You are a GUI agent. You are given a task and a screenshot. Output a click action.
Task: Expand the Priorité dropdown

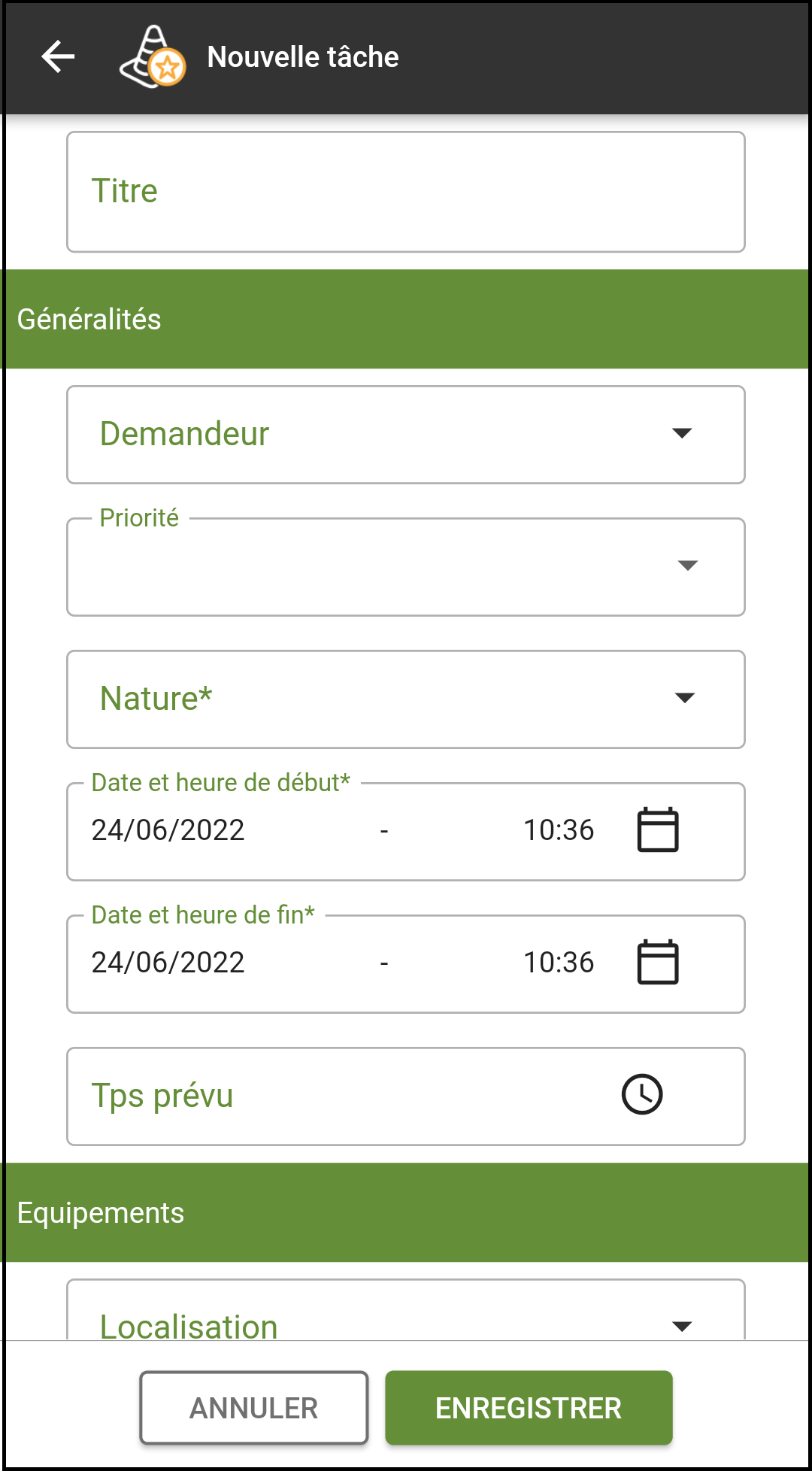[406, 567]
